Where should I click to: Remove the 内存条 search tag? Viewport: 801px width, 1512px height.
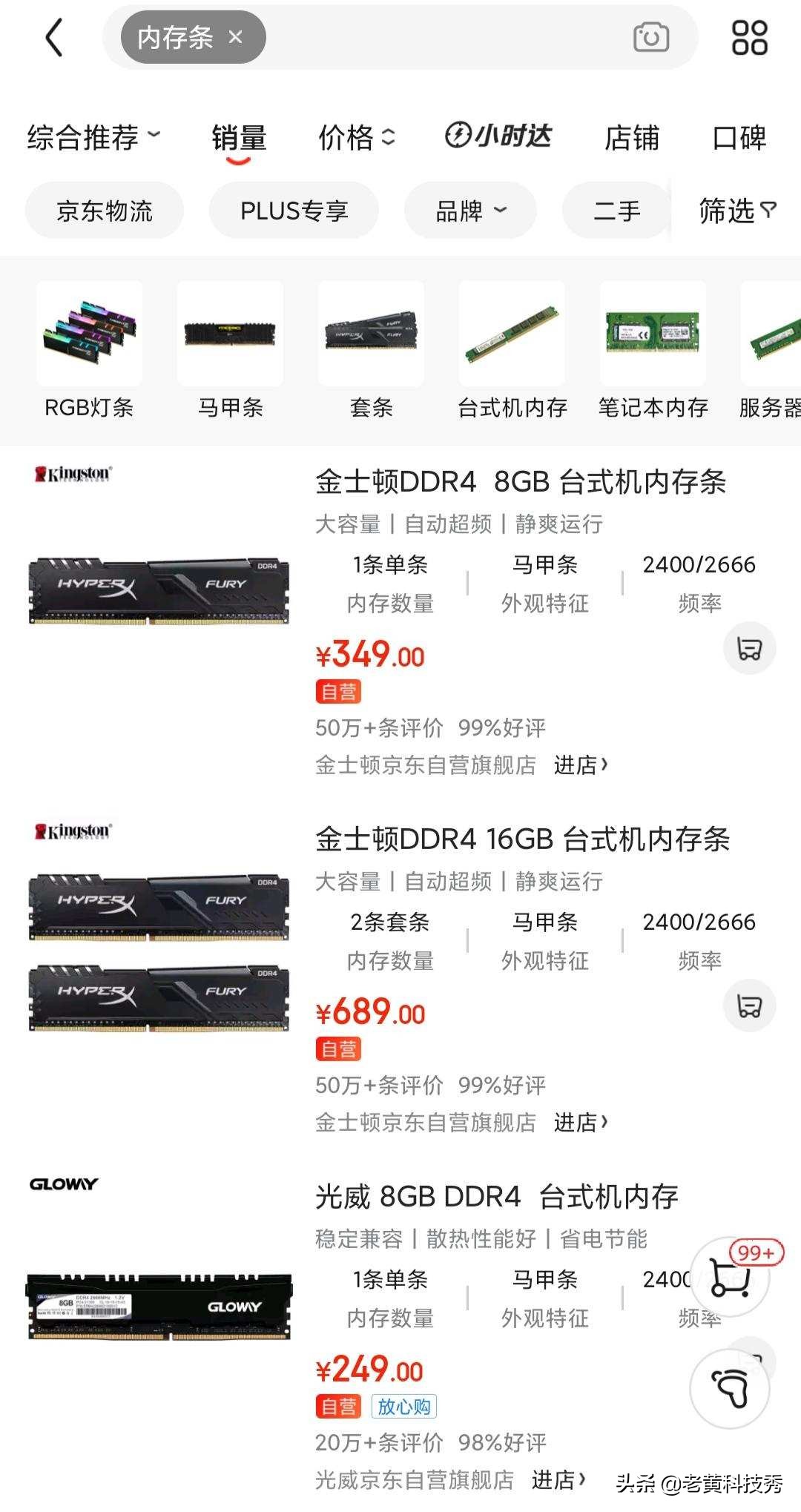pos(236,37)
